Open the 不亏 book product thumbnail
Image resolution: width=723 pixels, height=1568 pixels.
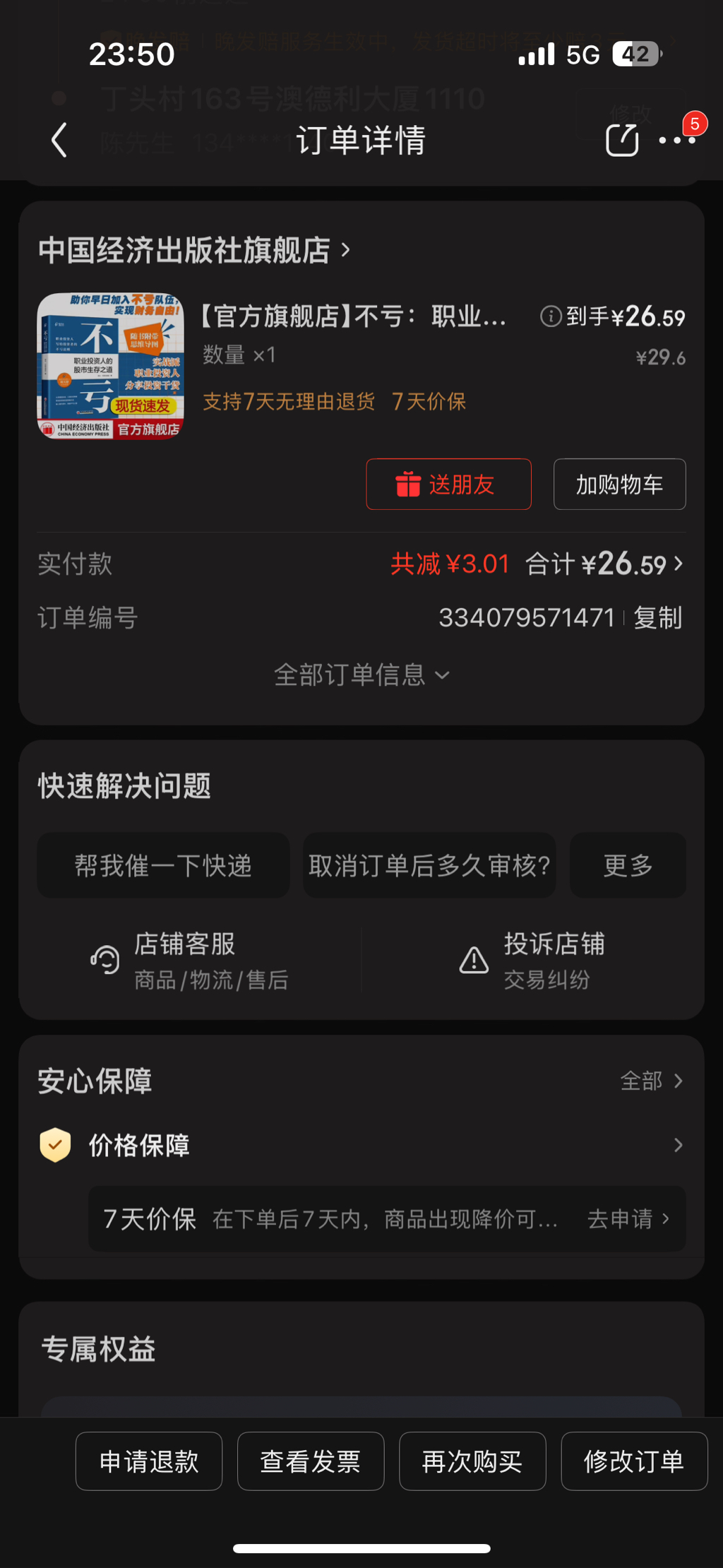coord(111,366)
